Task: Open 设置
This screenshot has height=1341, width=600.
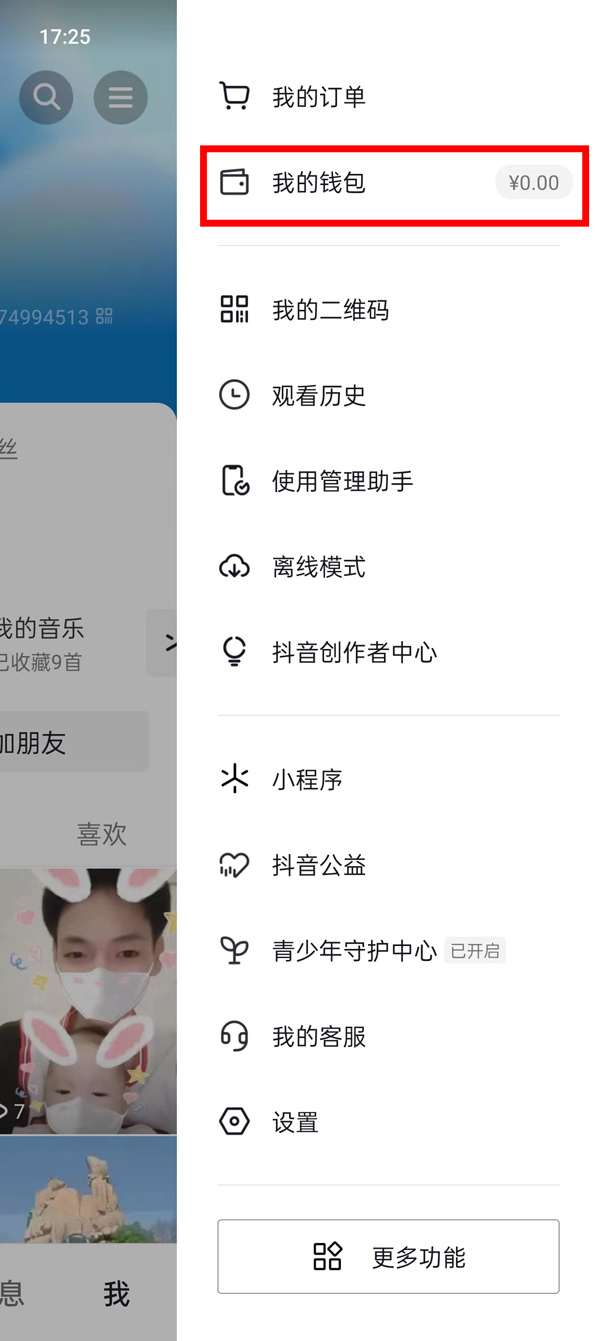Action: [x=295, y=1122]
